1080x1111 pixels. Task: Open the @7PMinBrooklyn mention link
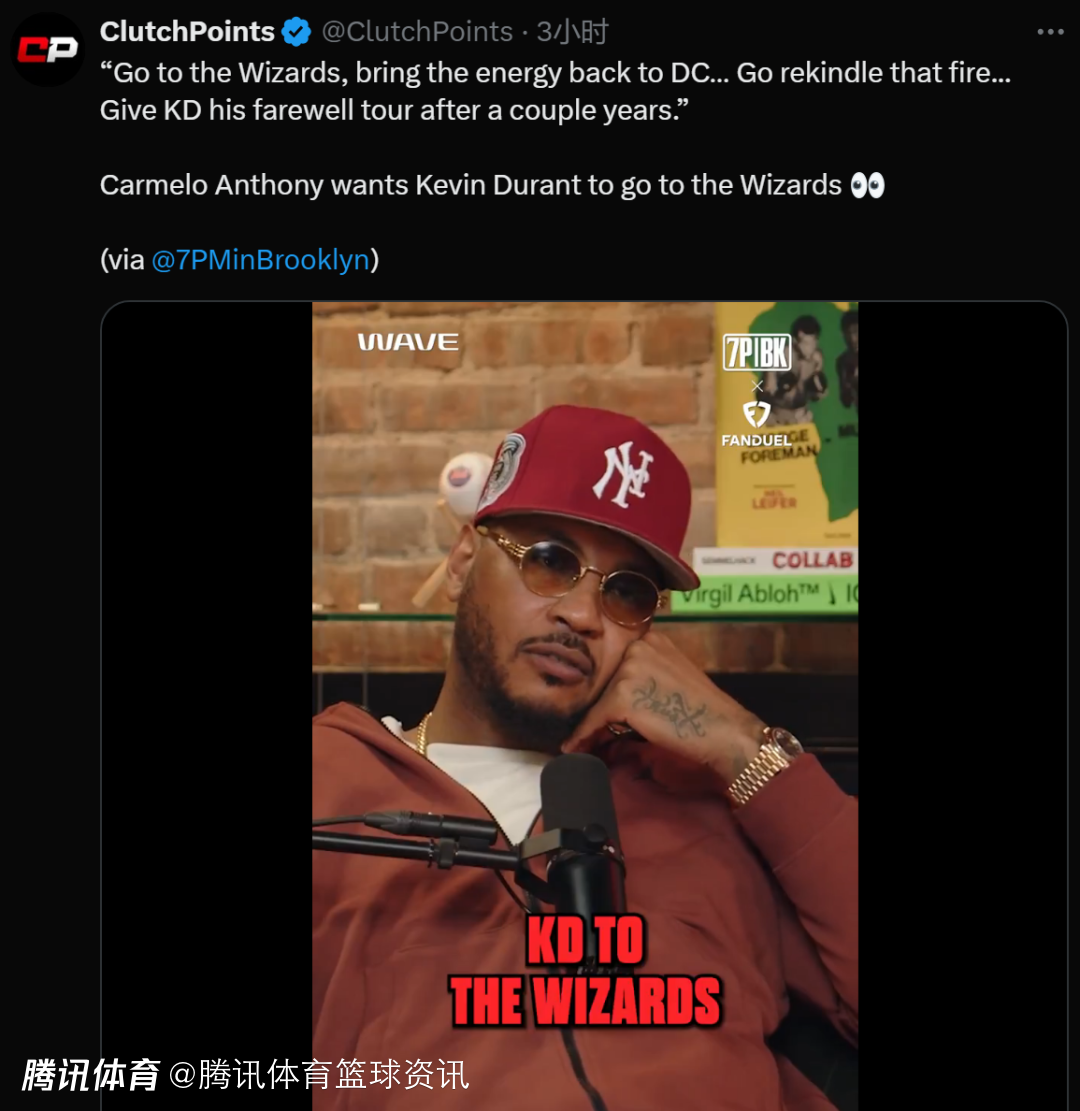tap(260, 260)
